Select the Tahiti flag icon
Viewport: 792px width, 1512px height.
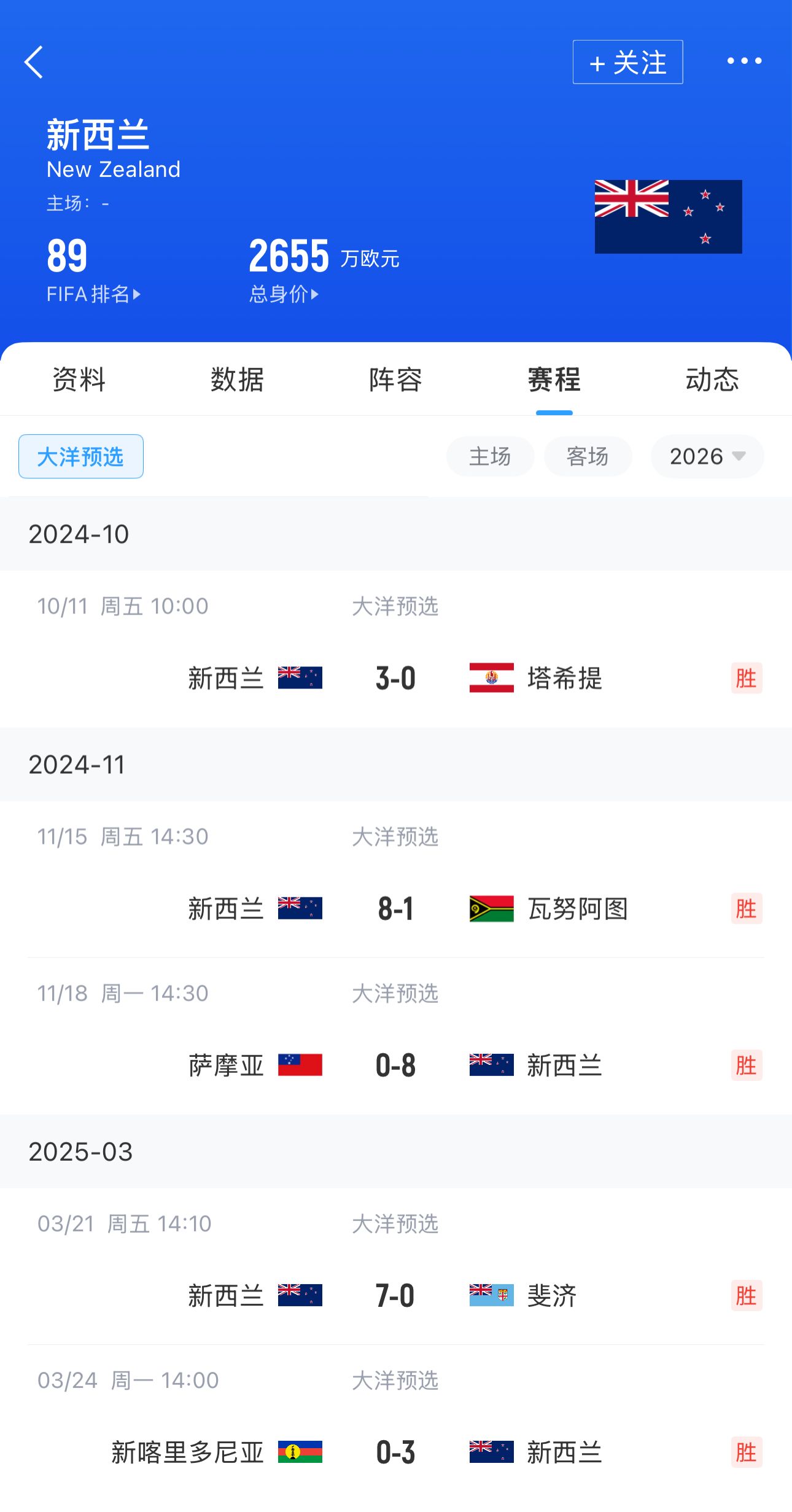[491, 678]
